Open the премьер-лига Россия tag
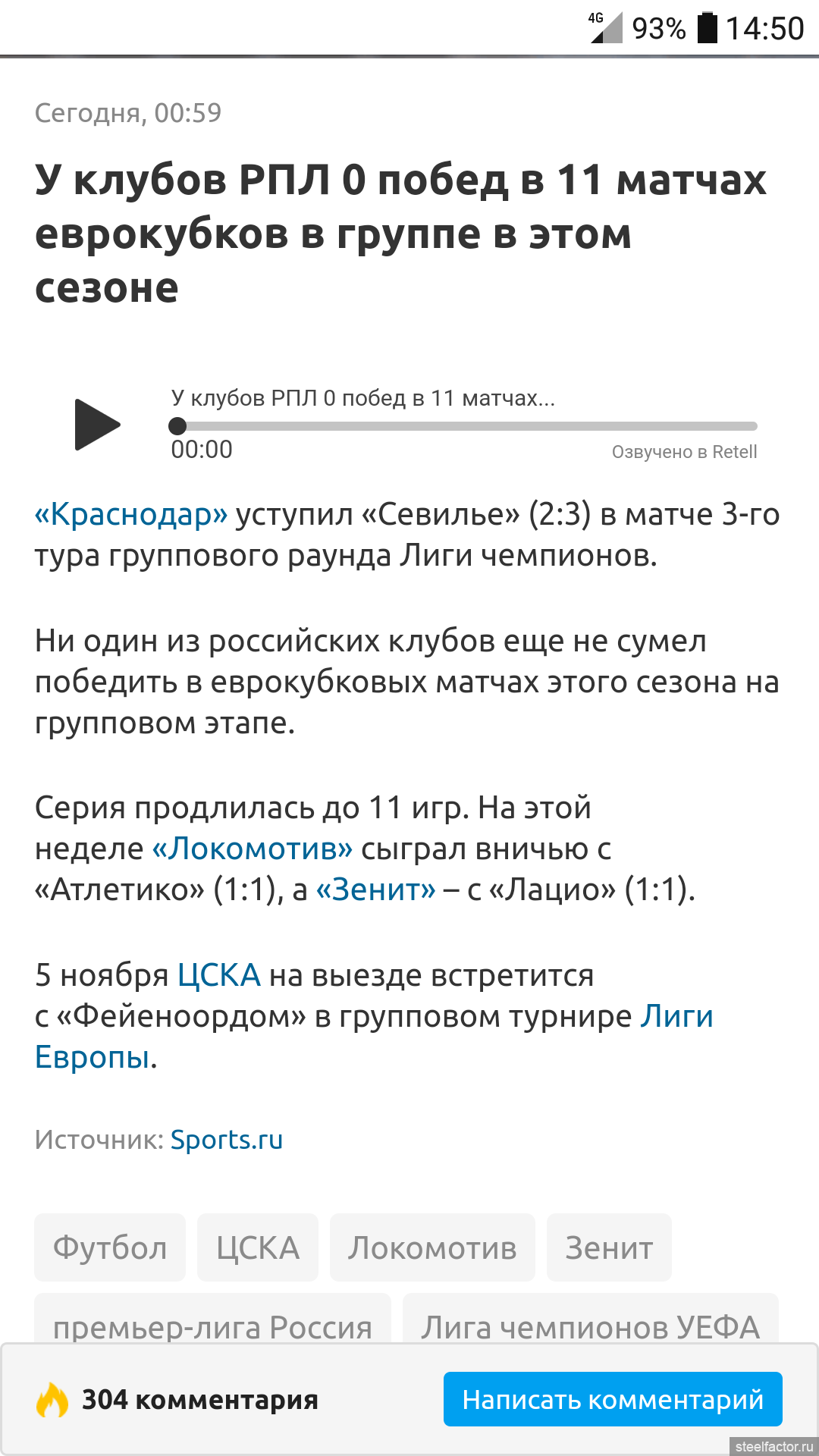Viewport: 819px width, 1456px height. (x=212, y=1323)
